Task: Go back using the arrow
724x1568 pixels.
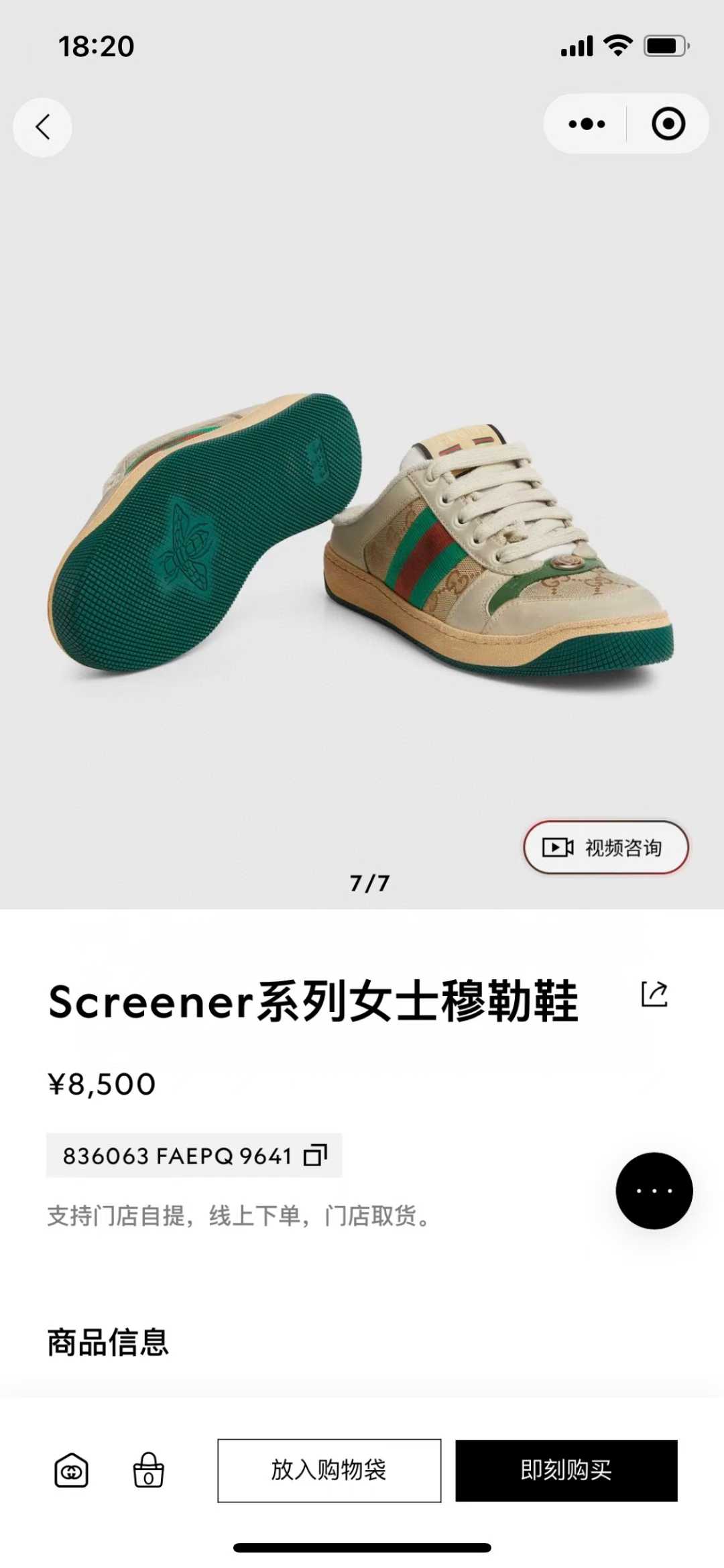Action: click(42, 127)
